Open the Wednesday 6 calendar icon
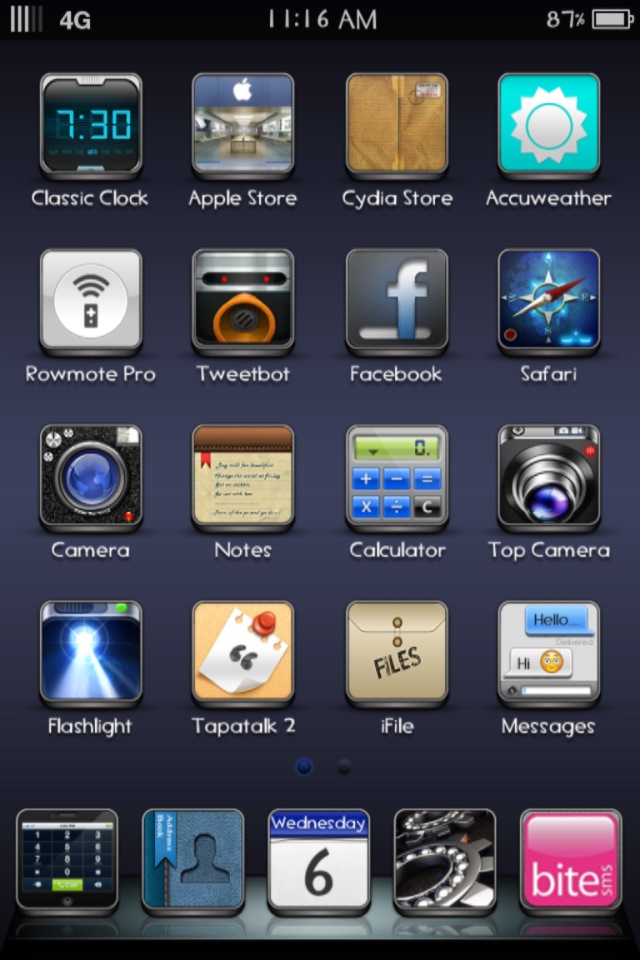 click(319, 860)
